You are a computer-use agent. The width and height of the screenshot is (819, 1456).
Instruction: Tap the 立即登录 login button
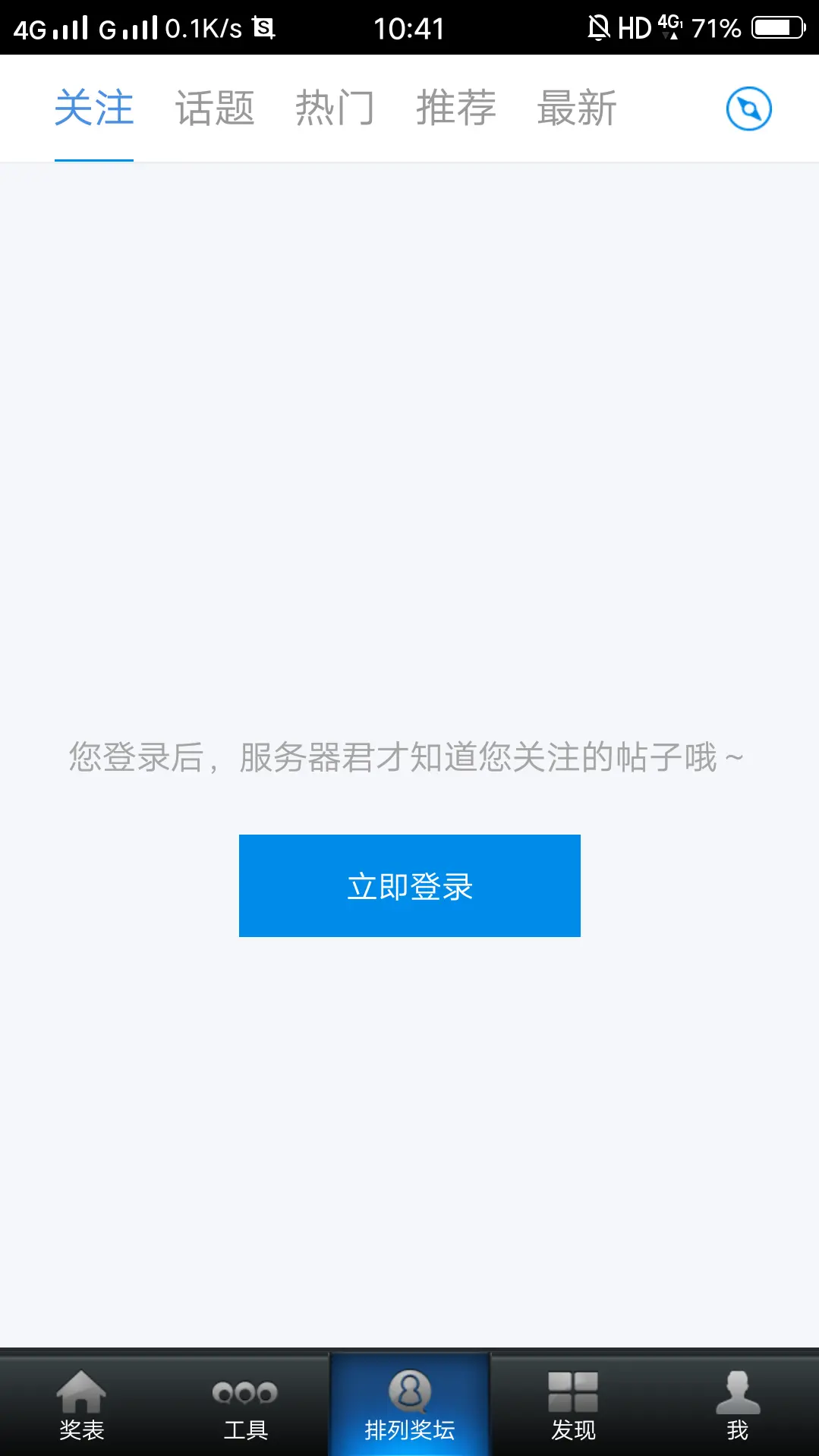[x=409, y=885]
